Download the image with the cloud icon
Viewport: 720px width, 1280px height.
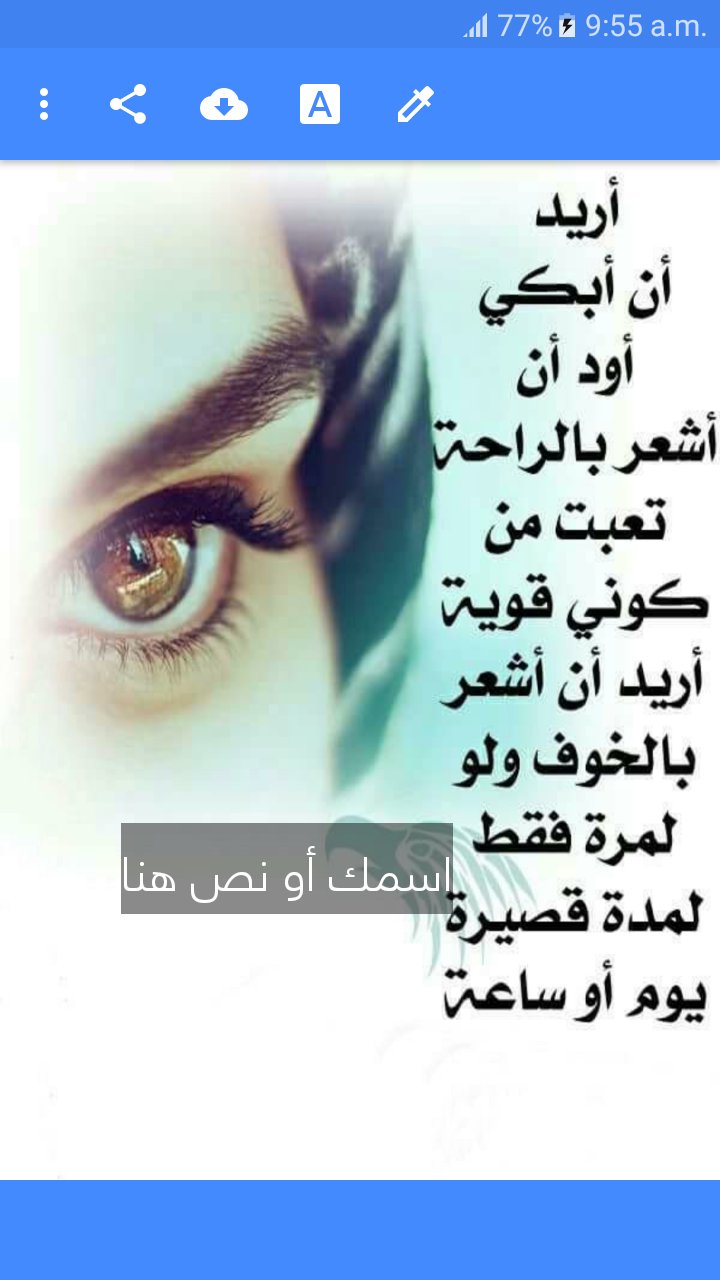tap(224, 104)
